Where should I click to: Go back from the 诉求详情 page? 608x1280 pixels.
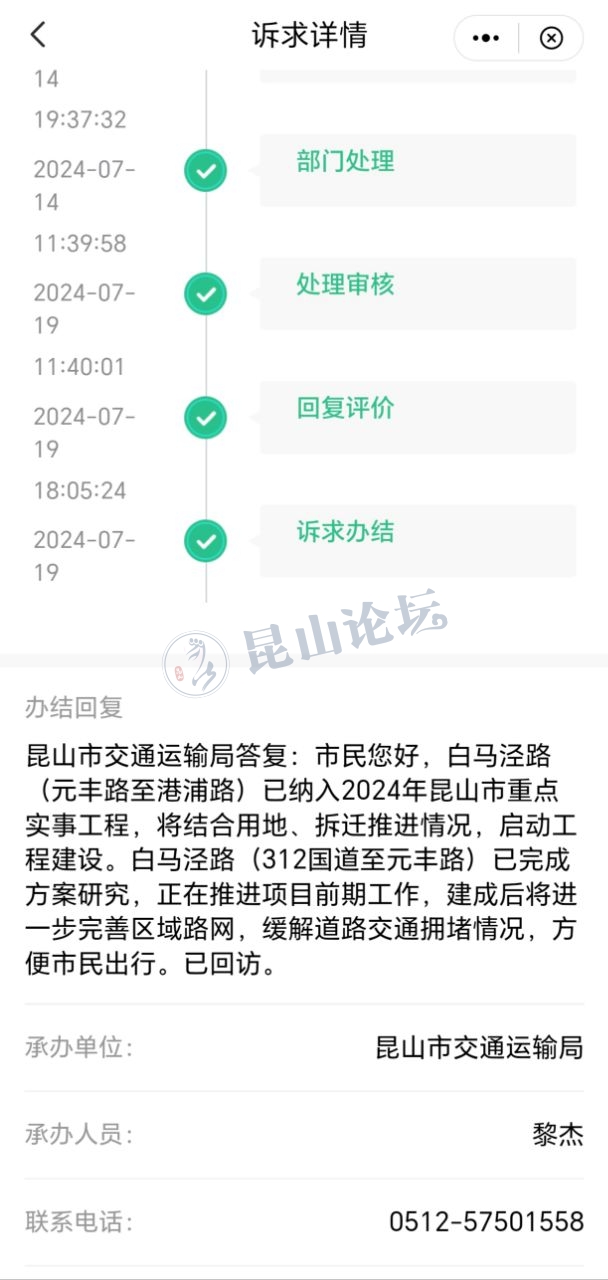tap(38, 36)
